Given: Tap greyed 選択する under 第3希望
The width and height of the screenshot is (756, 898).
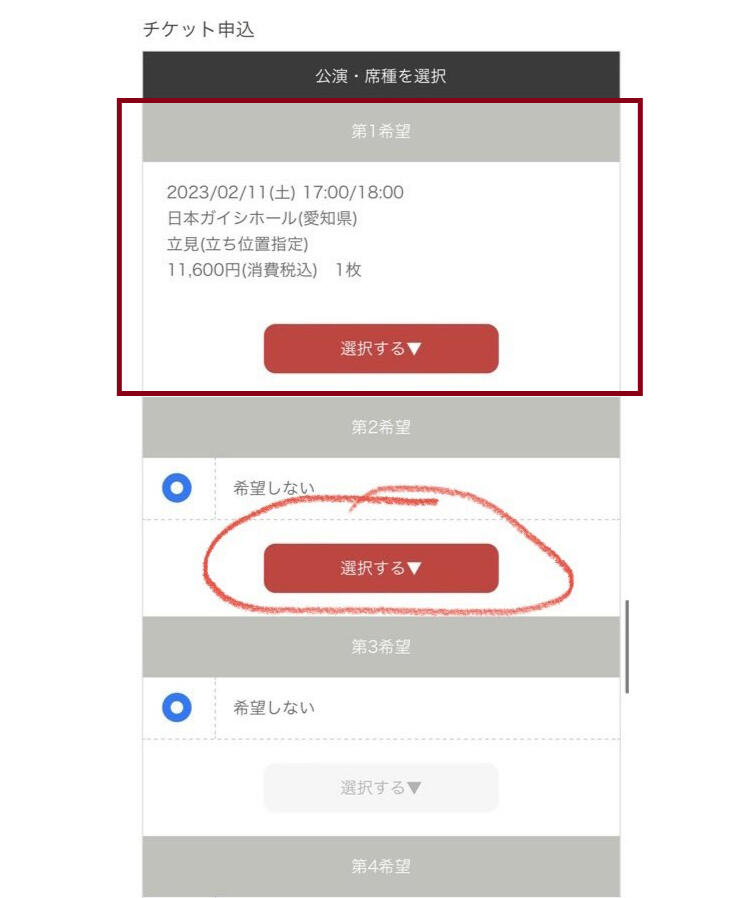Looking at the screenshot, I should pos(380,788).
